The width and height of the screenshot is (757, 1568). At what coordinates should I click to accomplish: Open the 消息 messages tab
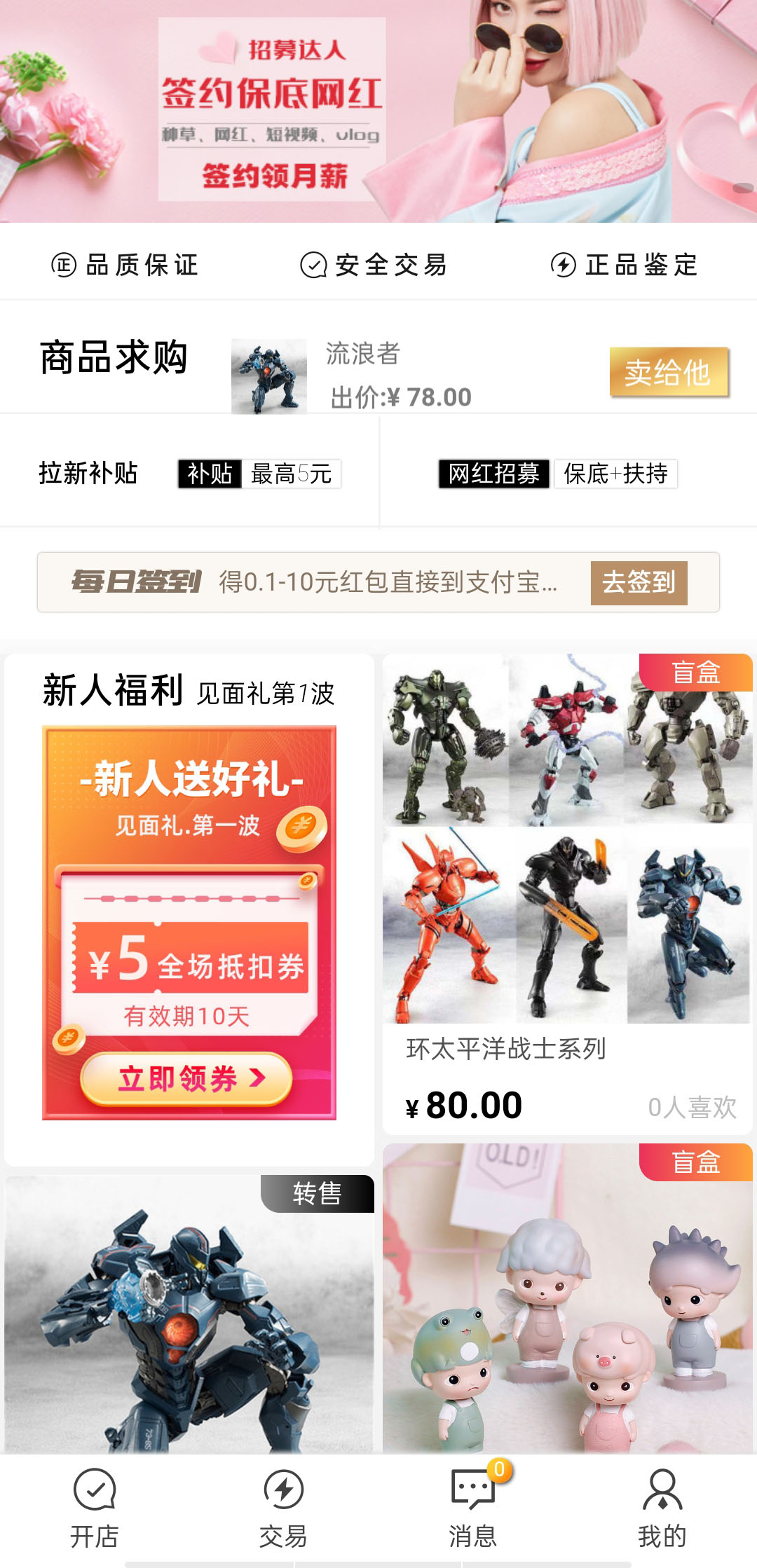point(473,1508)
